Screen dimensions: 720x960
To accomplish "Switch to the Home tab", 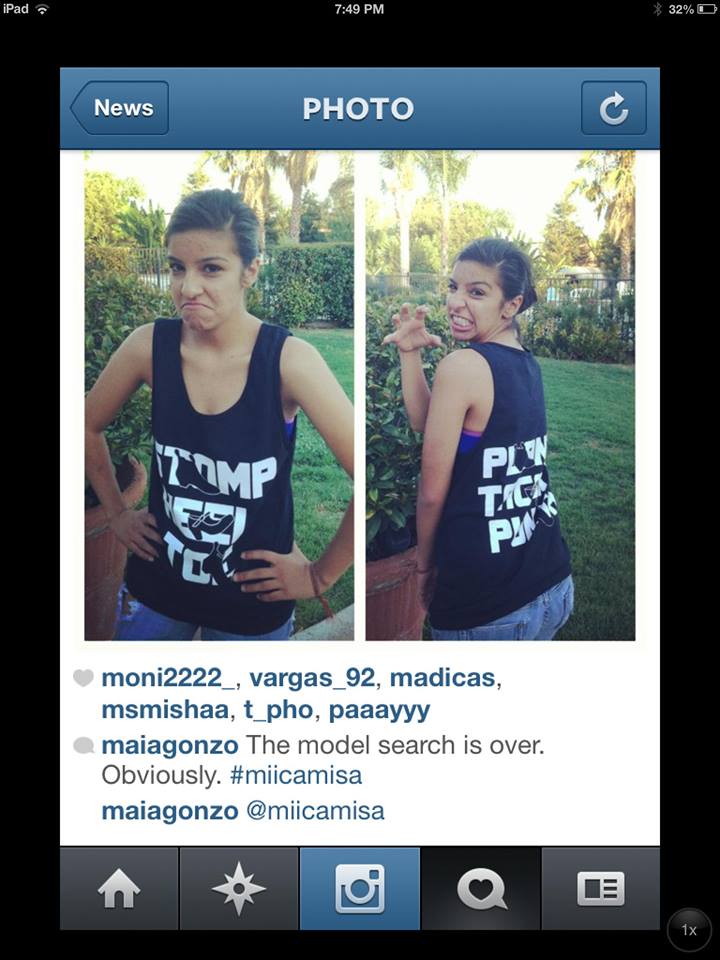I will coord(119,889).
